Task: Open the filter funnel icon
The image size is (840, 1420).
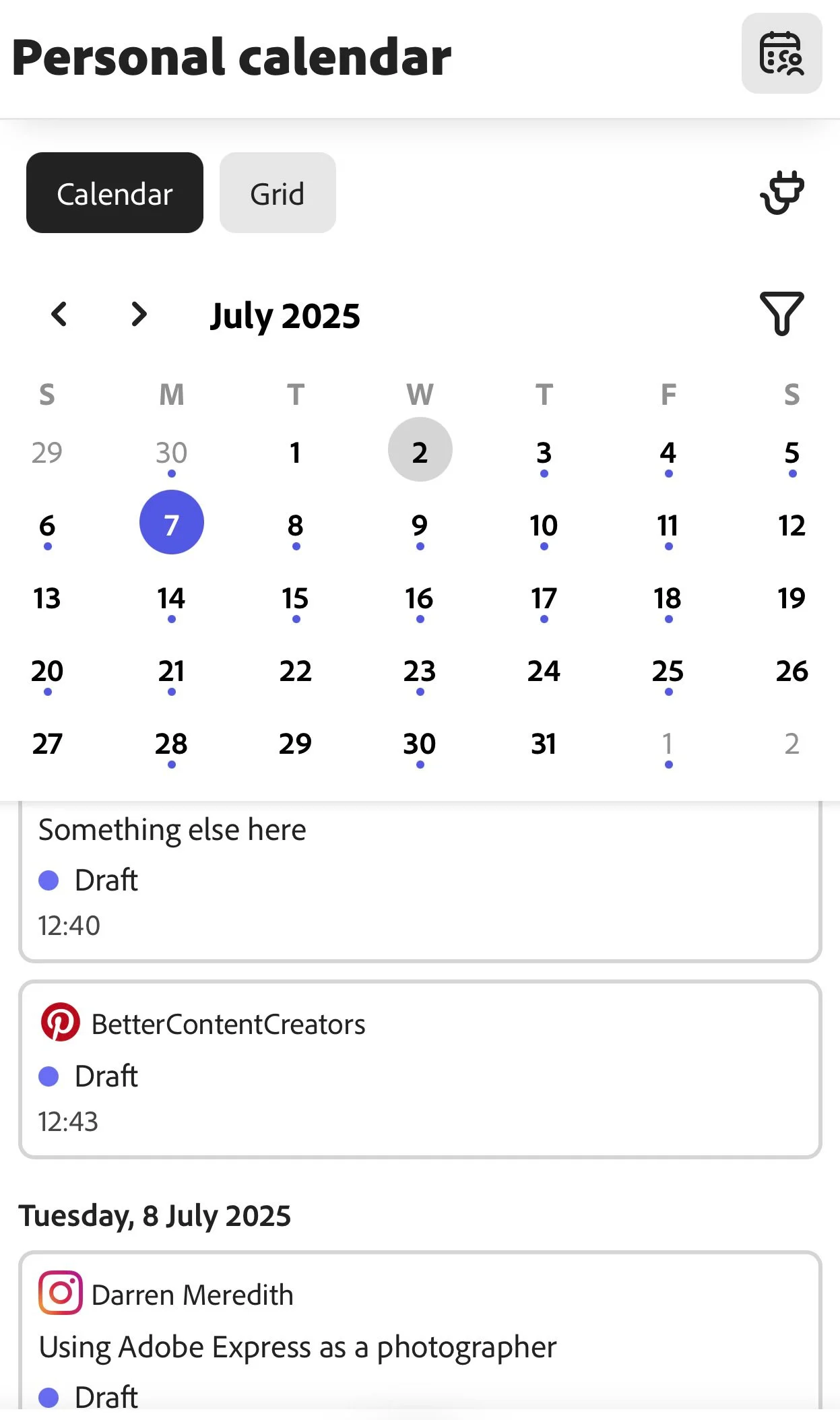Action: (781, 313)
